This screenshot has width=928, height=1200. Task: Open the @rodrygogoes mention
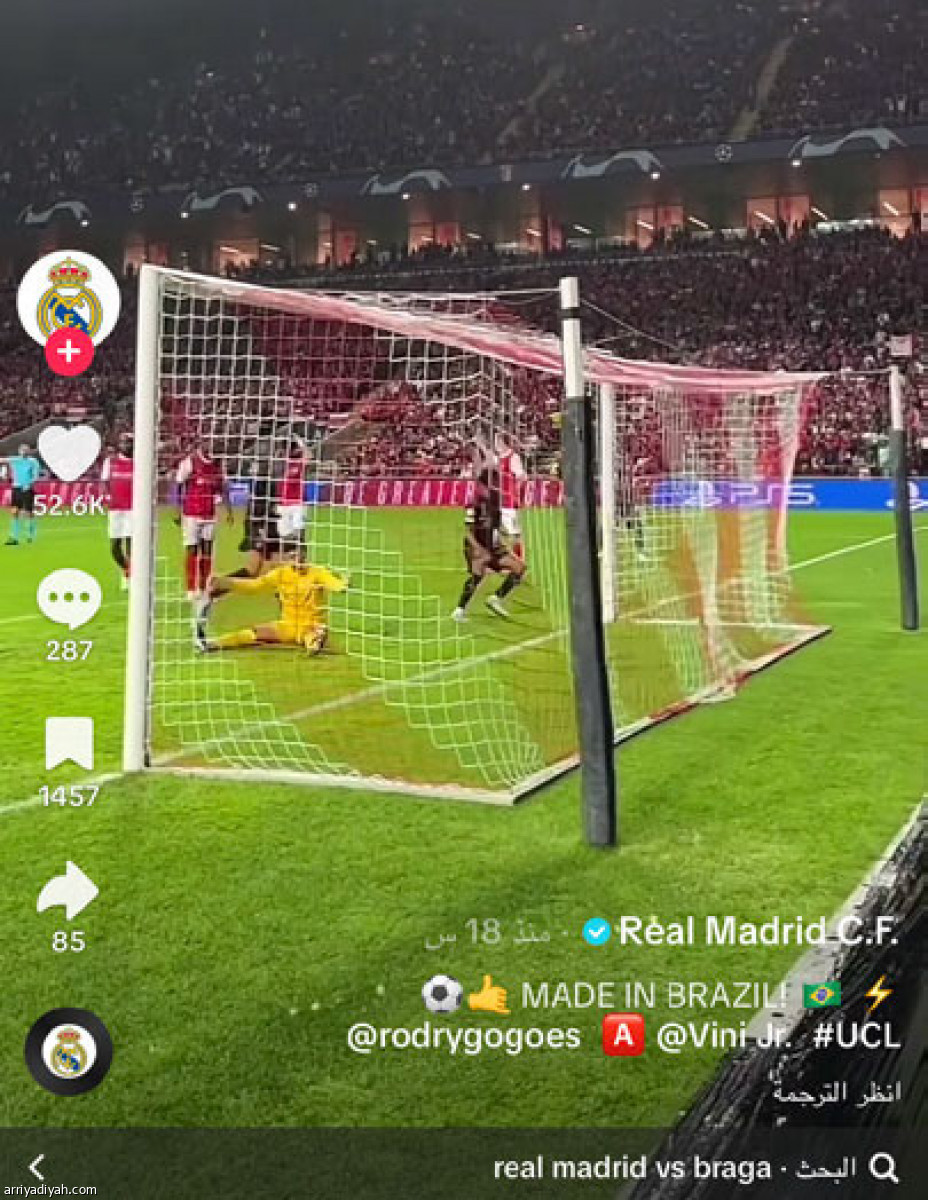click(463, 1037)
